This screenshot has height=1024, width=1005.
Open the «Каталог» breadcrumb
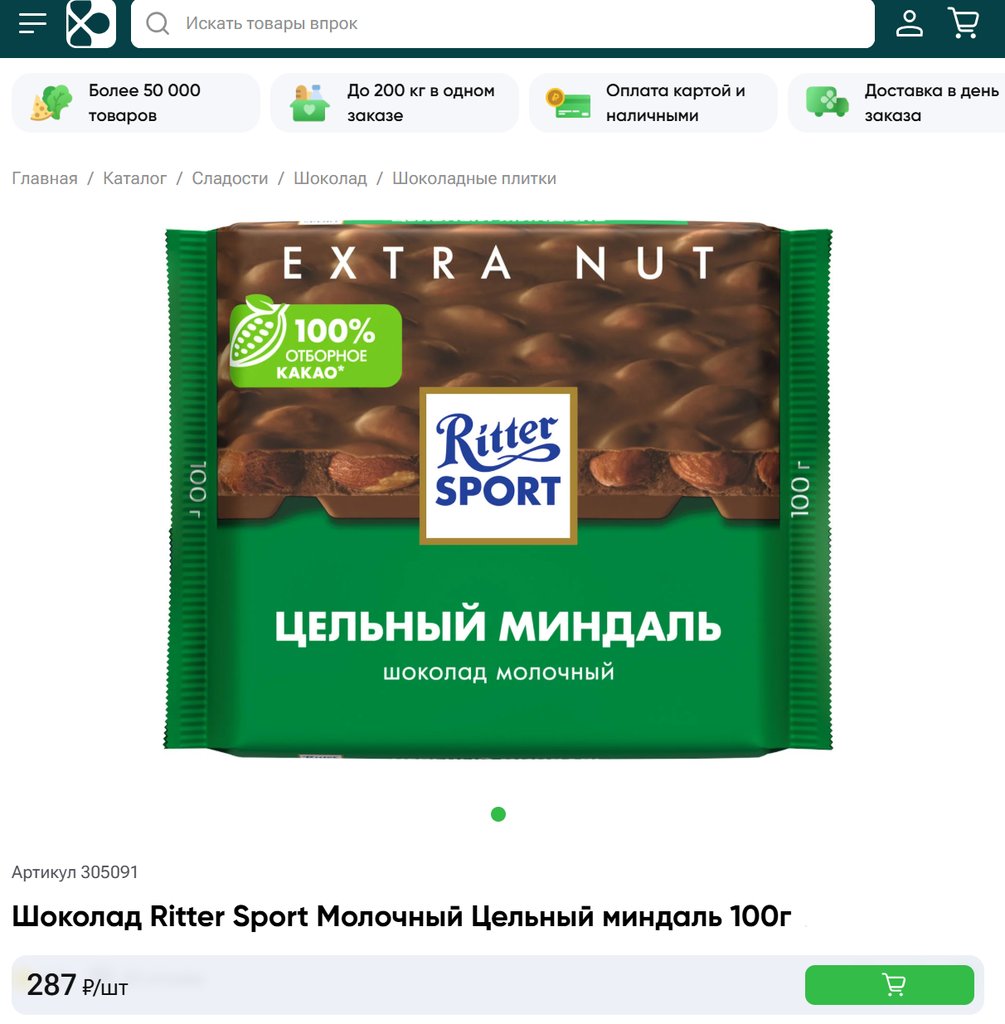pyautogui.click(x=135, y=178)
